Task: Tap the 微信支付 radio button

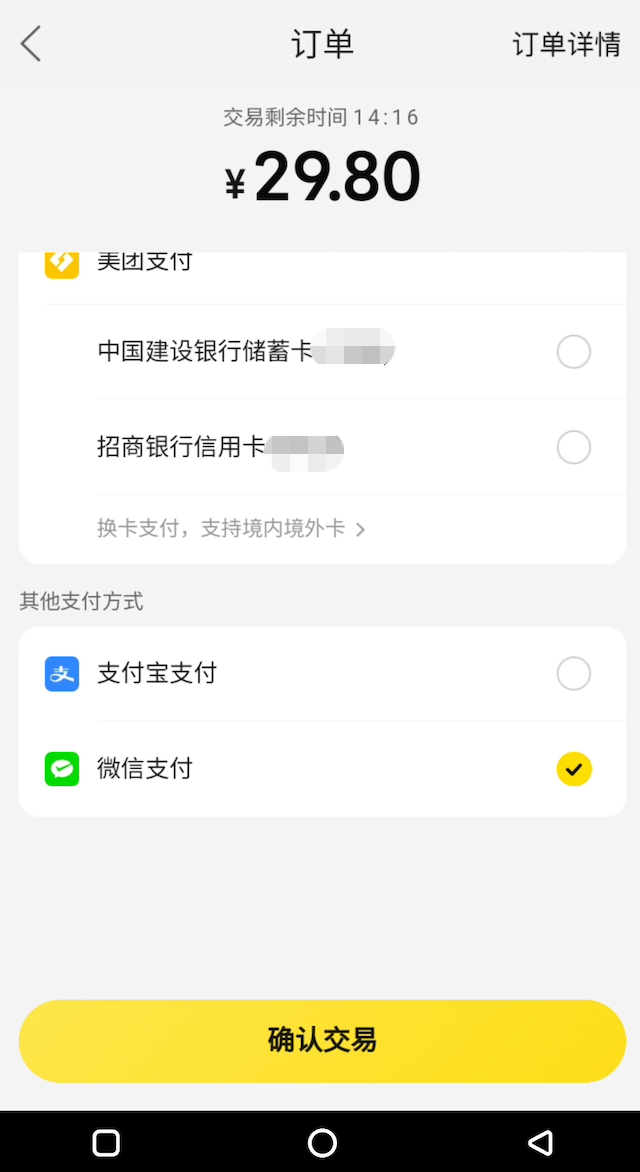Action: pos(573,769)
